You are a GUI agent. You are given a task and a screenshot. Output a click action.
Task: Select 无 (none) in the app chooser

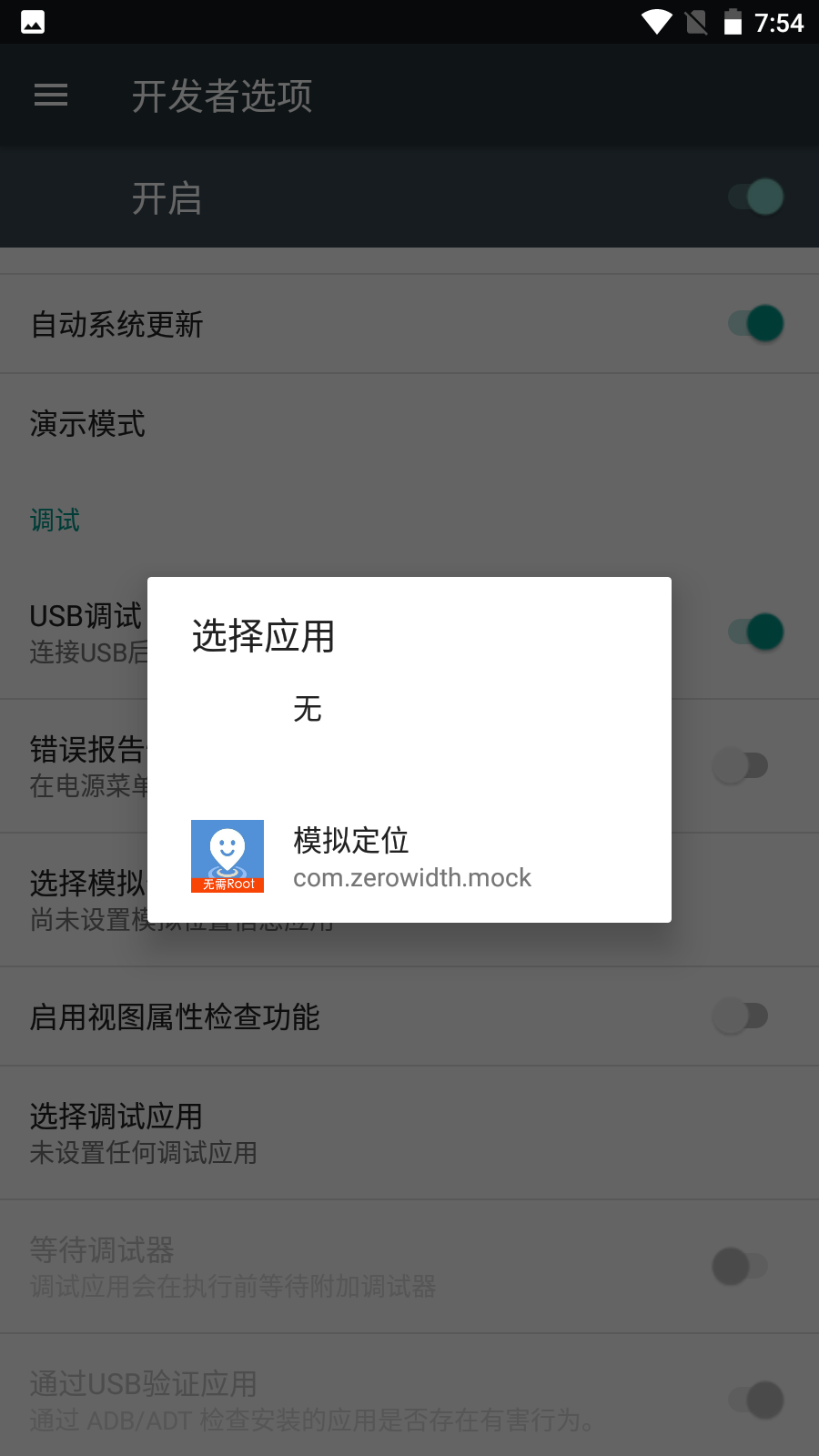[x=308, y=709]
